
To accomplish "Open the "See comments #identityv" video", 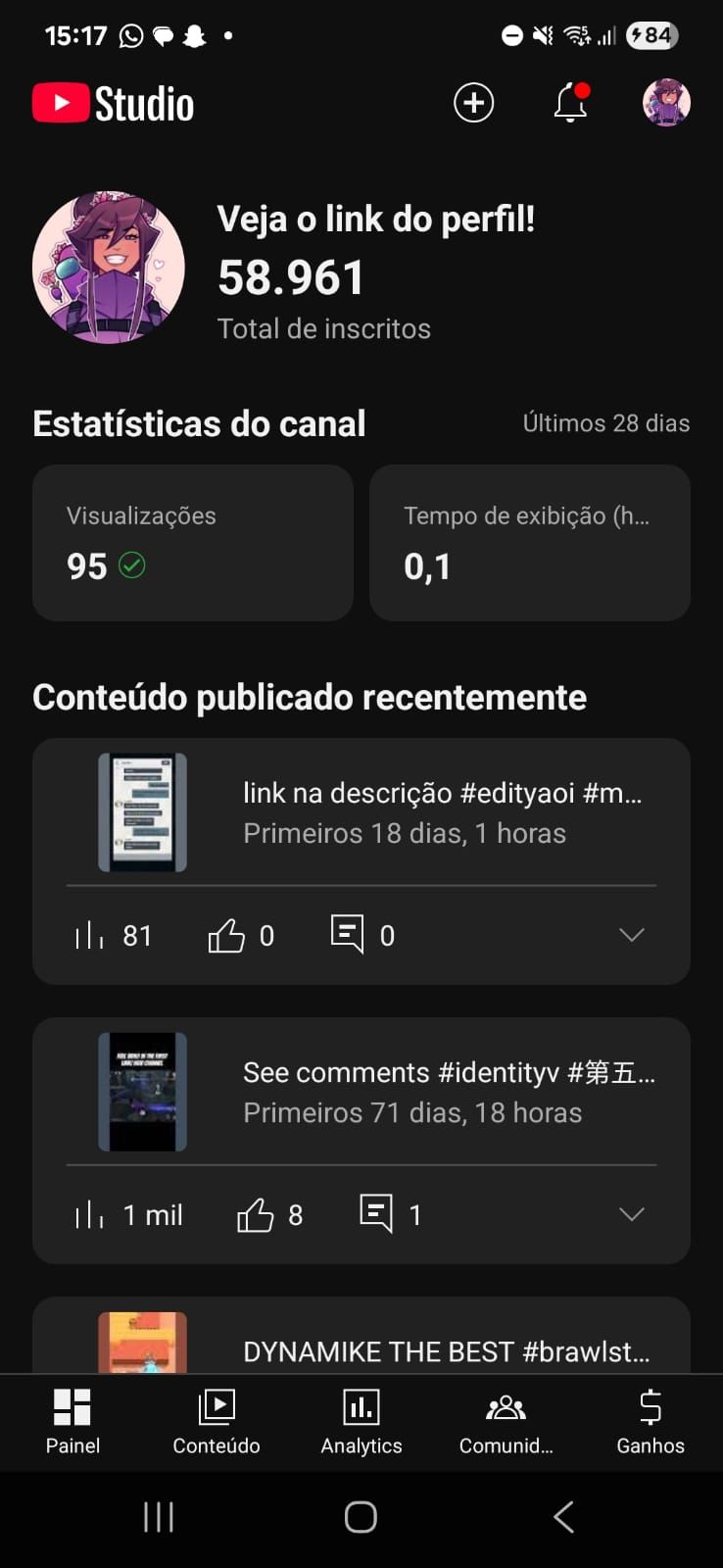I will pyautogui.click(x=448, y=1092).
